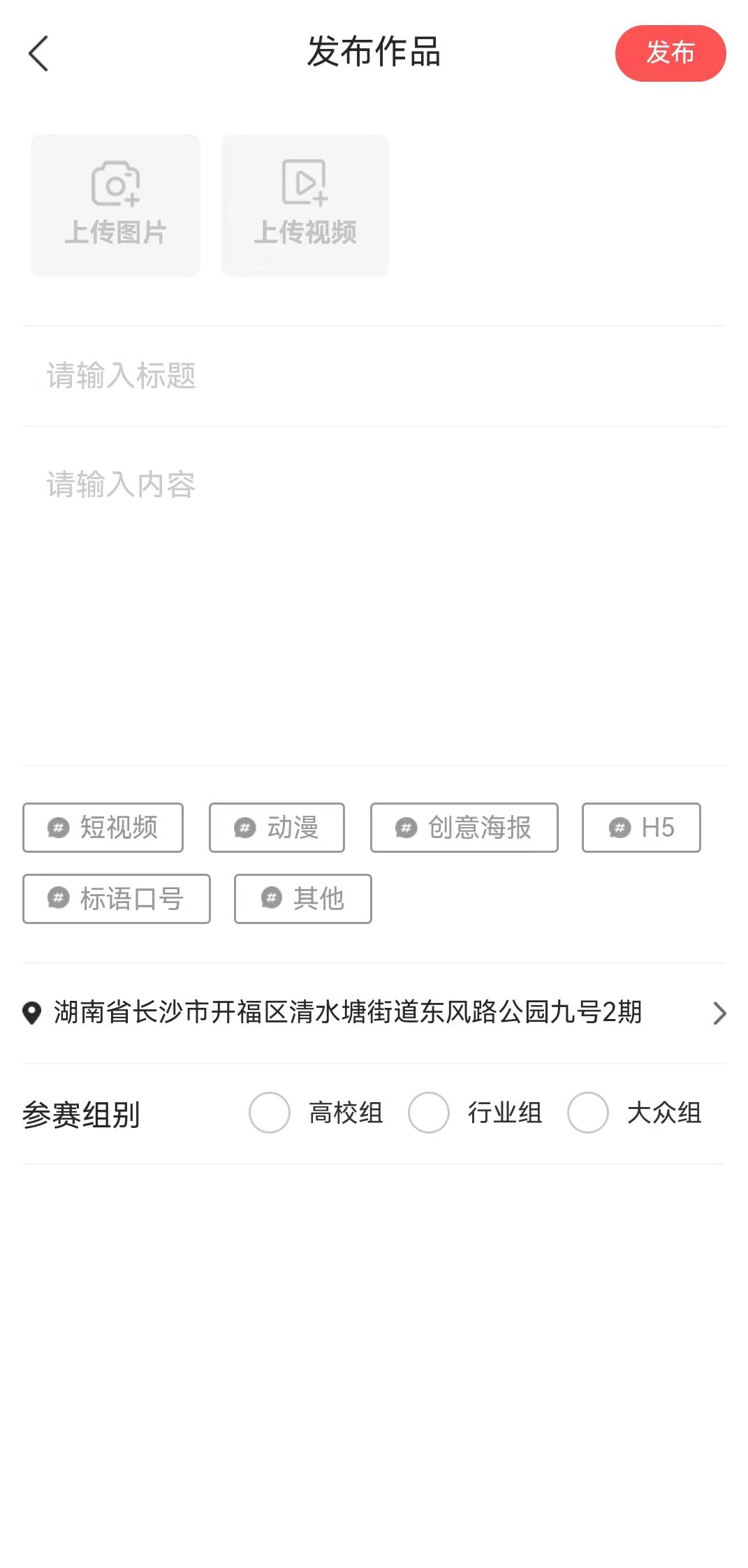748x1568 pixels.
Task: Select the 高校组 radio option
Action: (270, 1113)
